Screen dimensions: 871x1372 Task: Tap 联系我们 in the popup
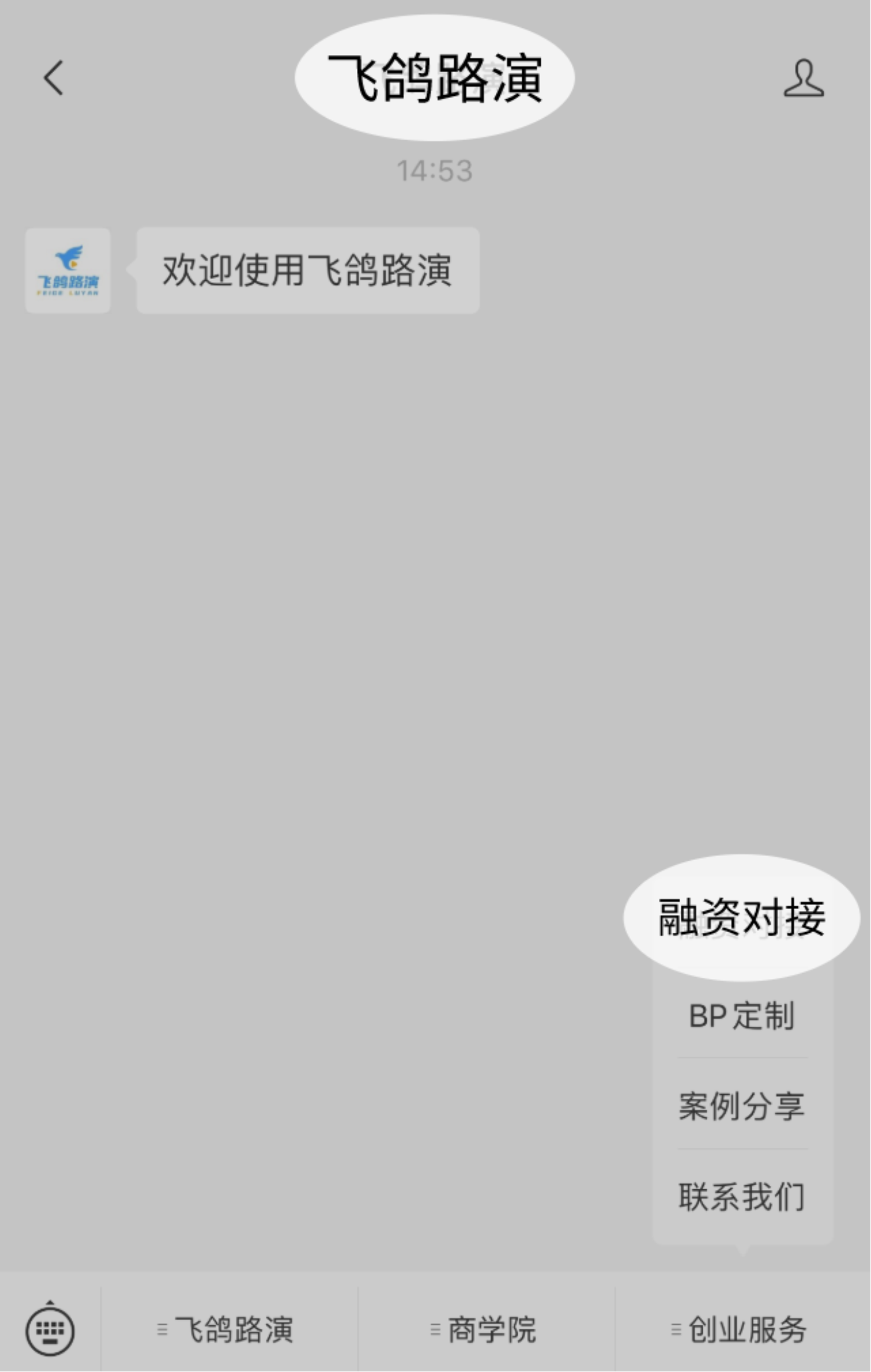742,1197
